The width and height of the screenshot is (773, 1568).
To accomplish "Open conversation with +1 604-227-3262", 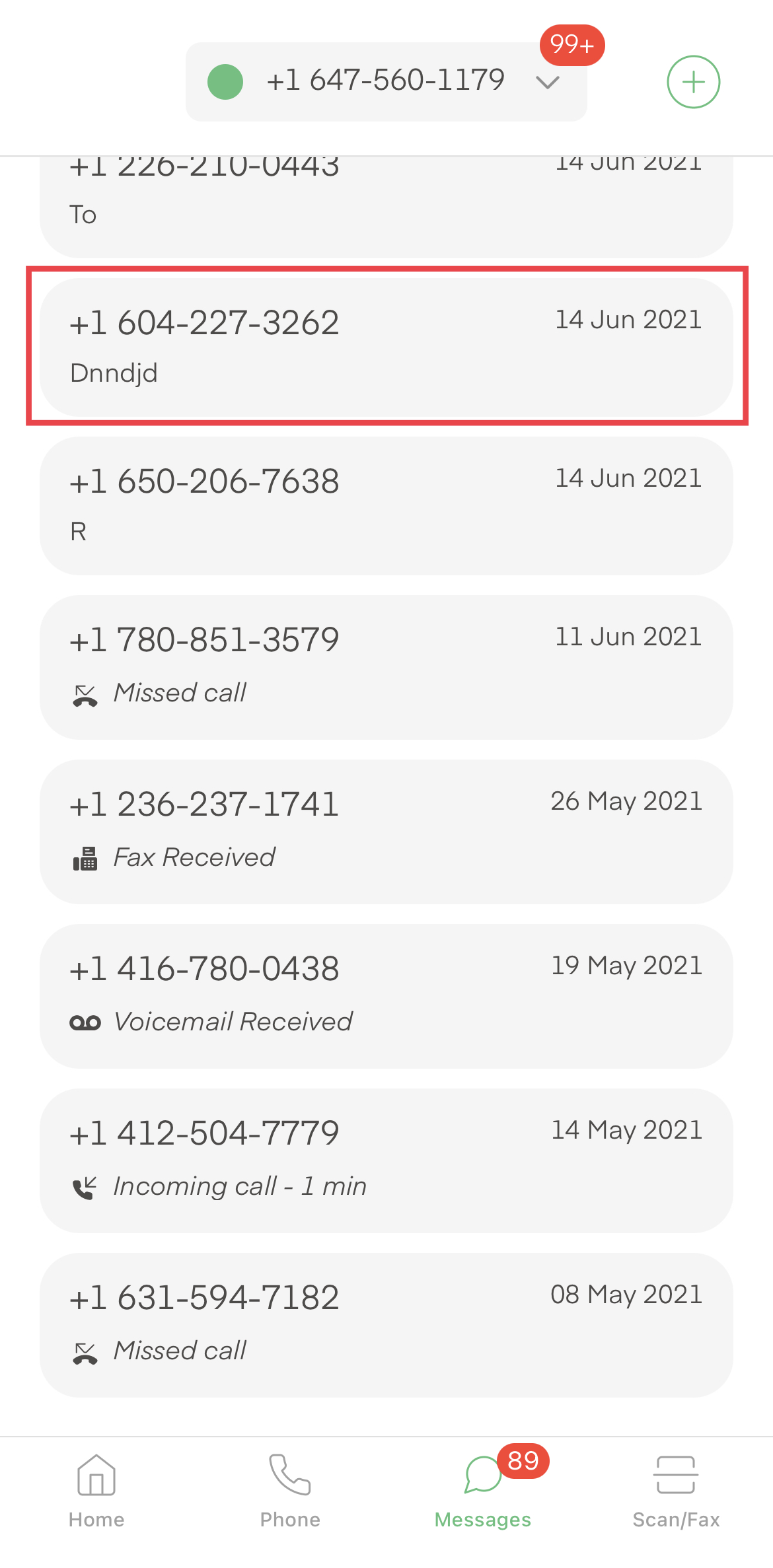I will [386, 347].
